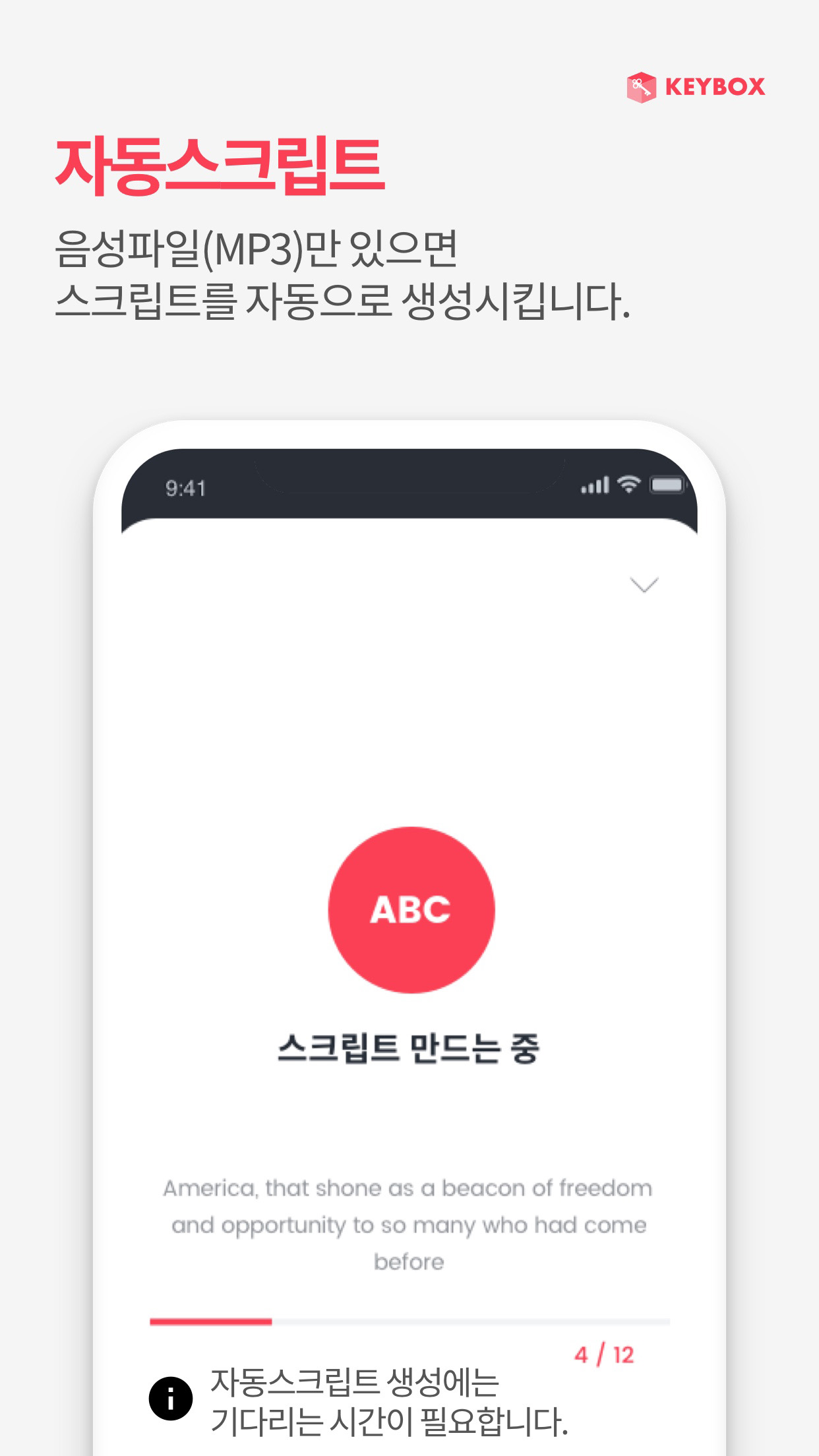Tap the cellular signal strength icon
819x1456 pixels.
coord(595,485)
